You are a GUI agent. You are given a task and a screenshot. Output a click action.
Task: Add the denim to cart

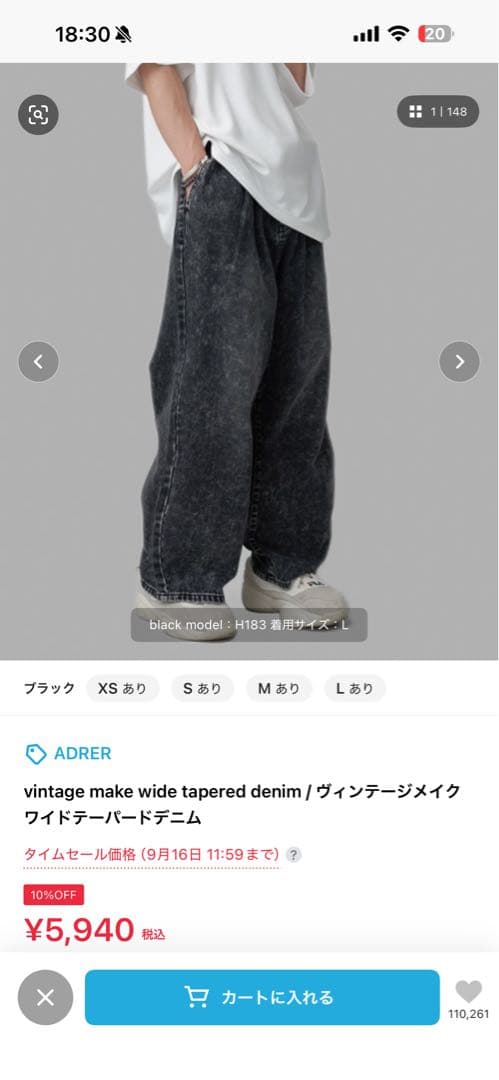tap(262, 997)
